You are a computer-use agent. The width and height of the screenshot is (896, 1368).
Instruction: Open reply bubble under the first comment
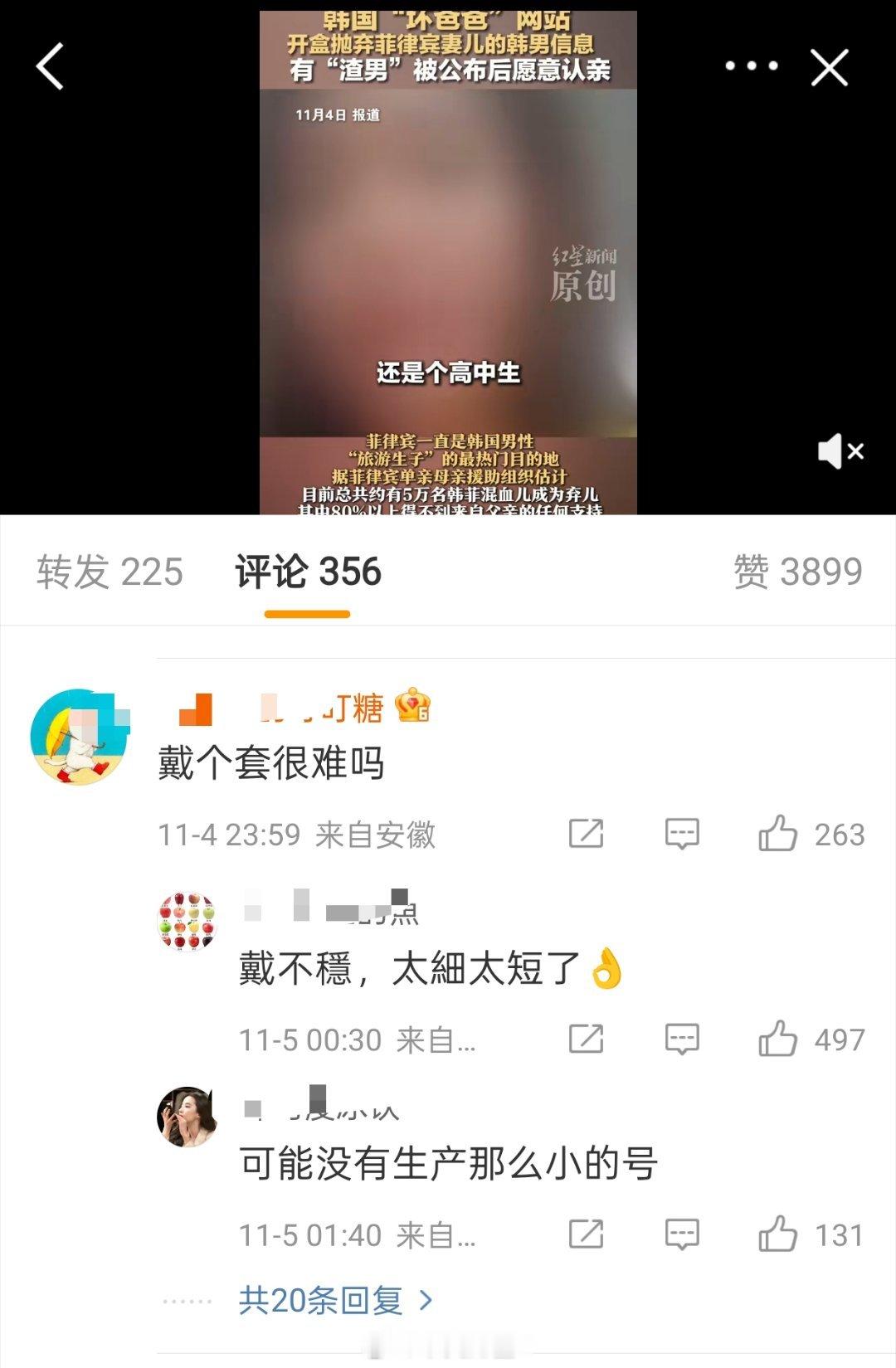682,835
